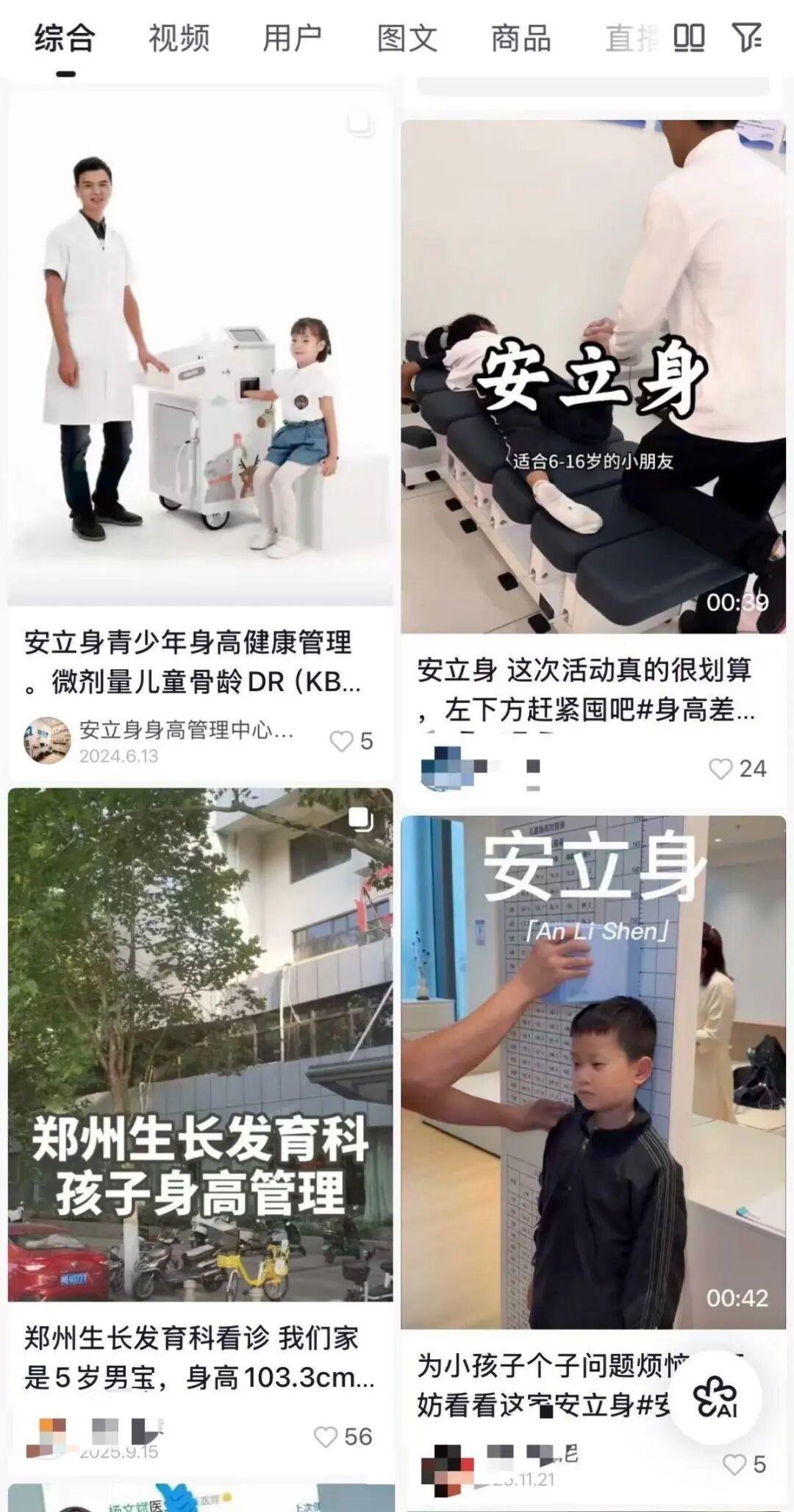Screen dimensions: 794x1512
Task: Open the 郑州生长发育科看诊 post
Action: point(200,1044)
